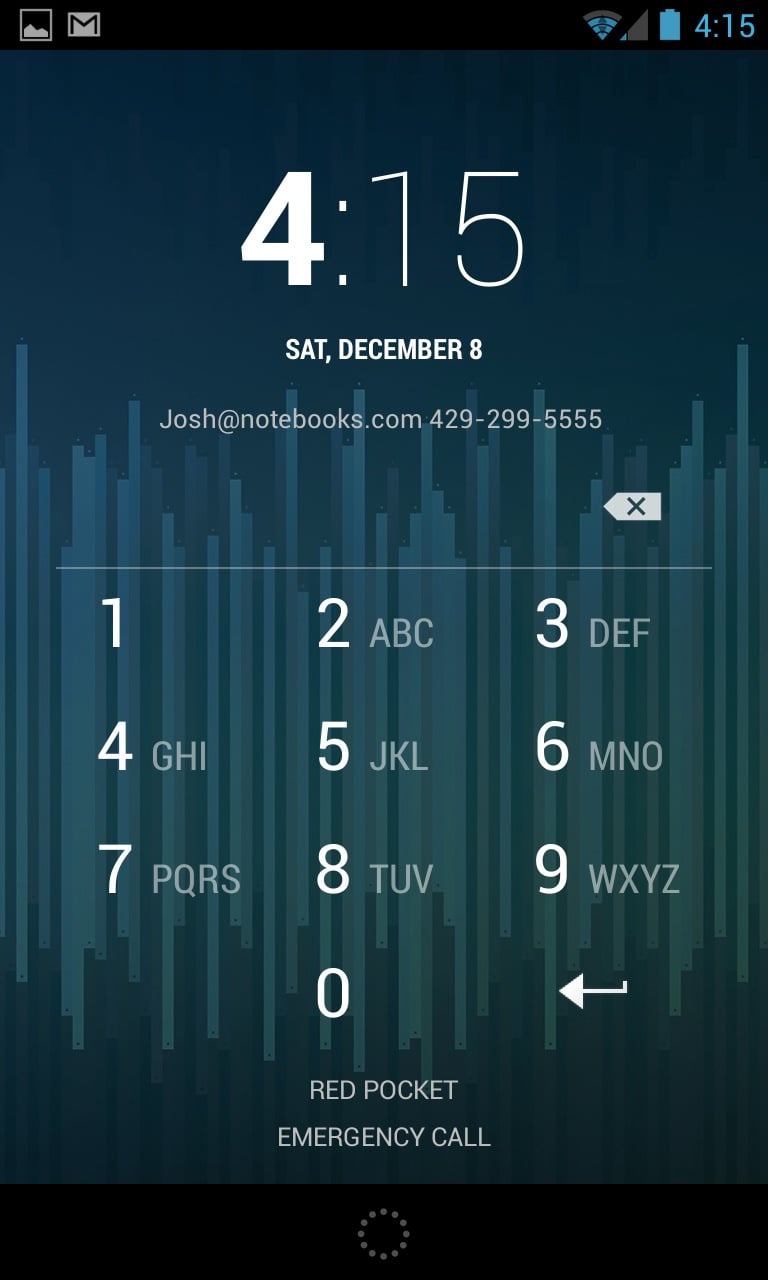The width and height of the screenshot is (768, 1280).
Task: Confirm the PIN with the enter arrow
Action: click(593, 992)
